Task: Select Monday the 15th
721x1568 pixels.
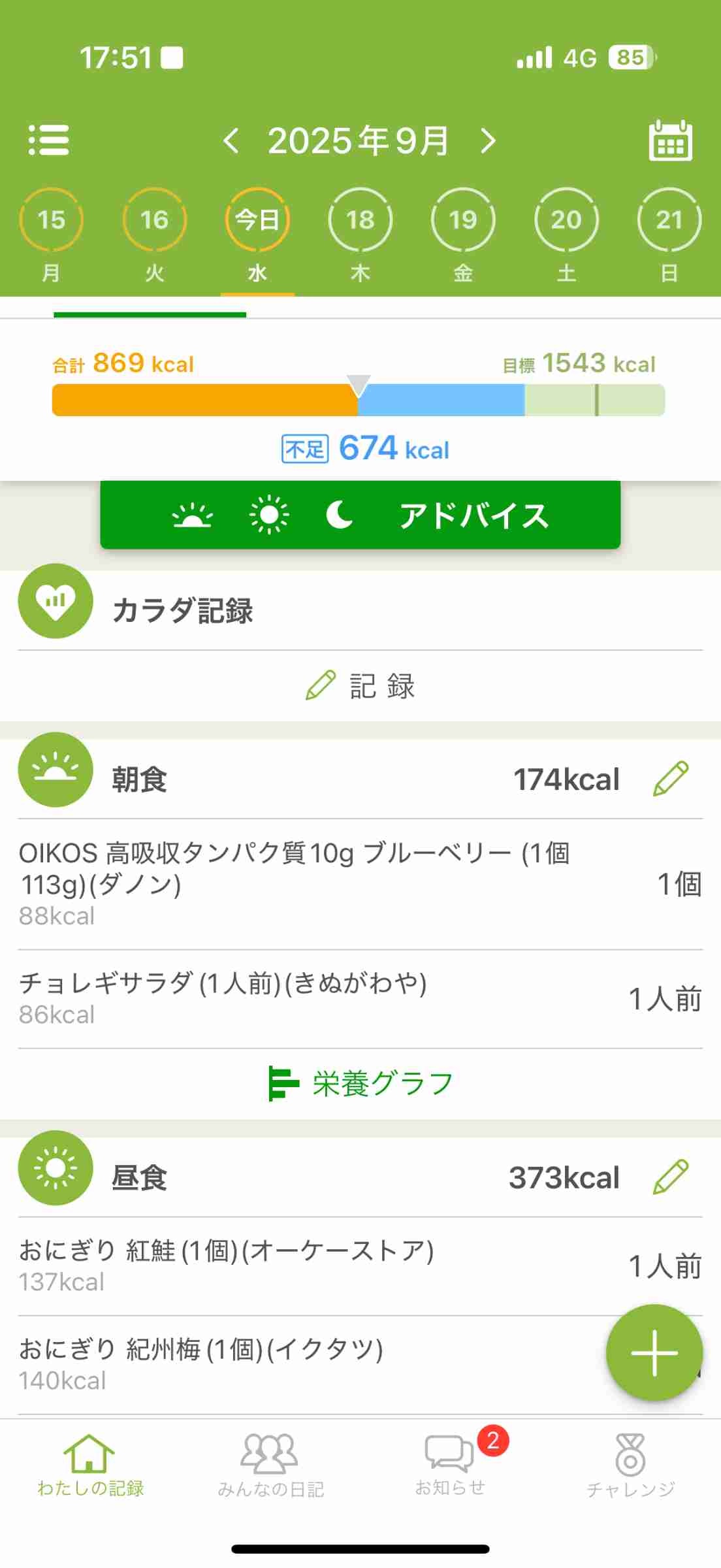Action: tap(52, 220)
